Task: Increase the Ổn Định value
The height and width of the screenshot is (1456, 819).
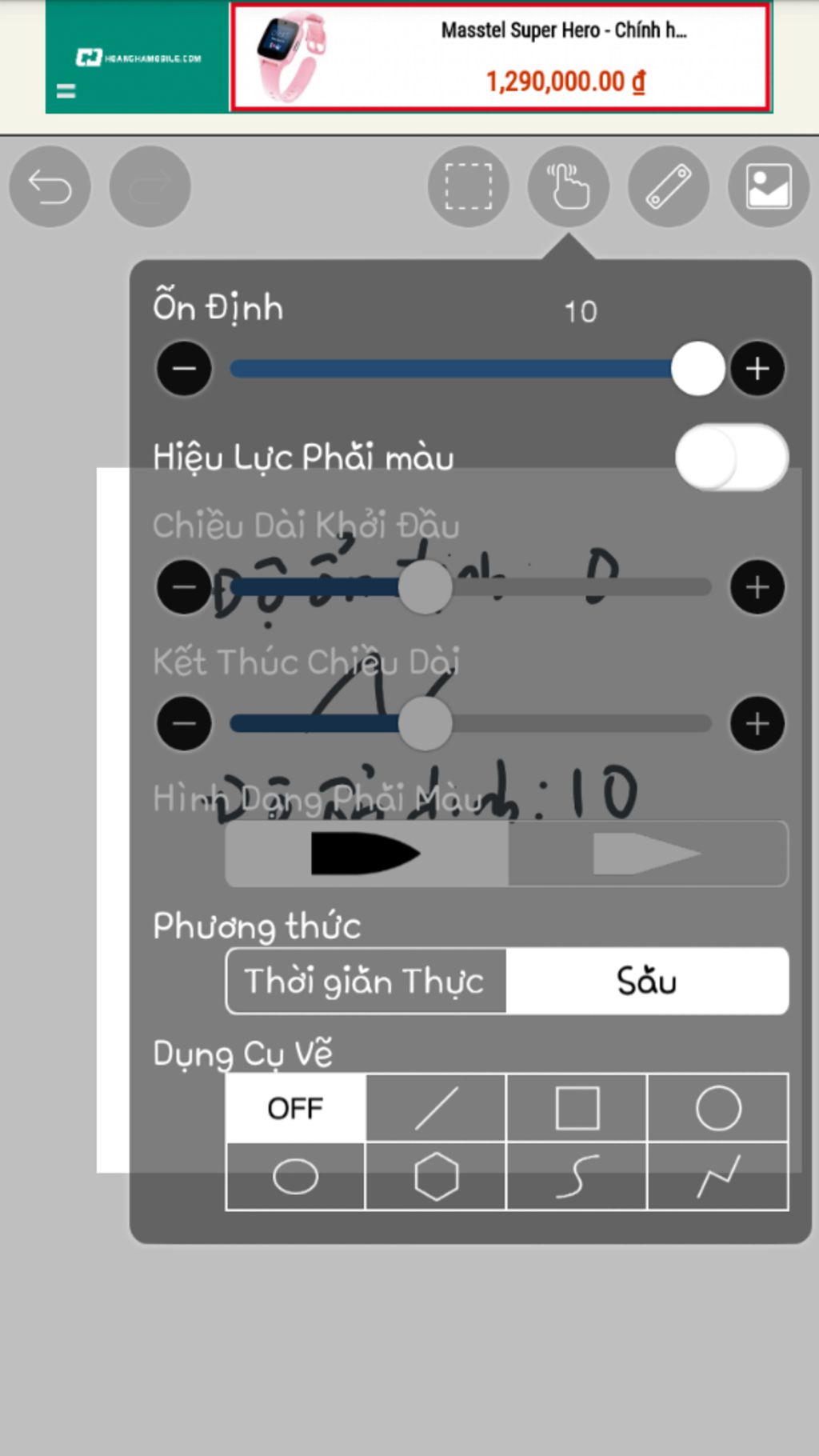Action: click(757, 369)
